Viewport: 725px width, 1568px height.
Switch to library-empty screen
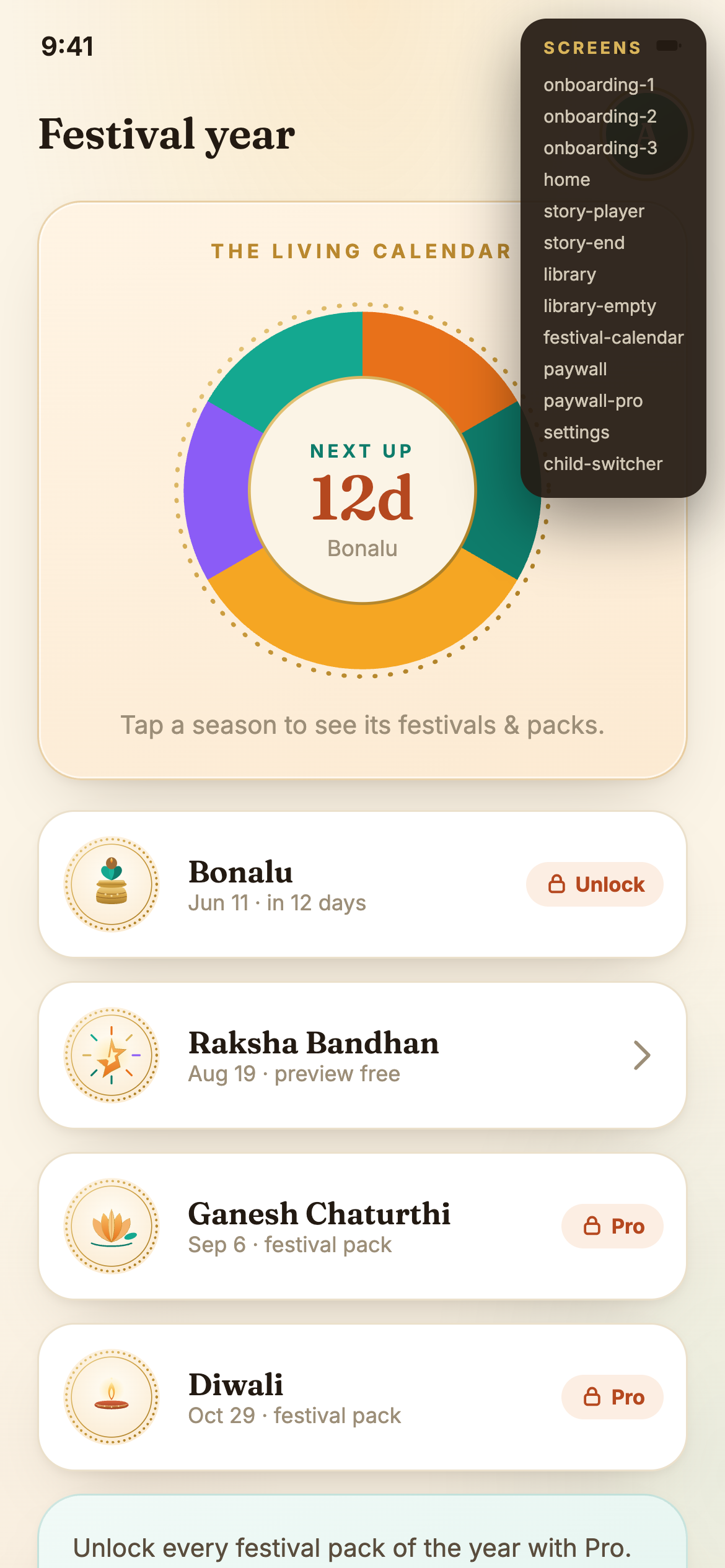599,305
